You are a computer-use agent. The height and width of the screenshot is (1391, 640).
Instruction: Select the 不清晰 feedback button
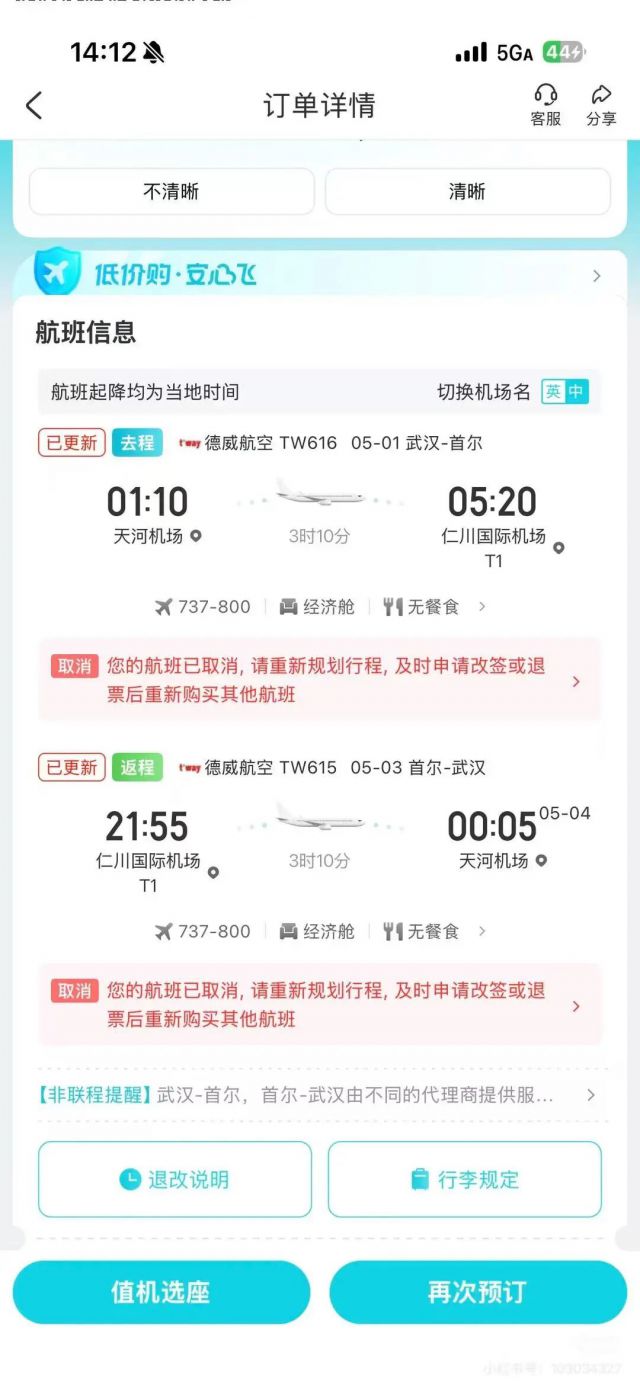click(172, 191)
